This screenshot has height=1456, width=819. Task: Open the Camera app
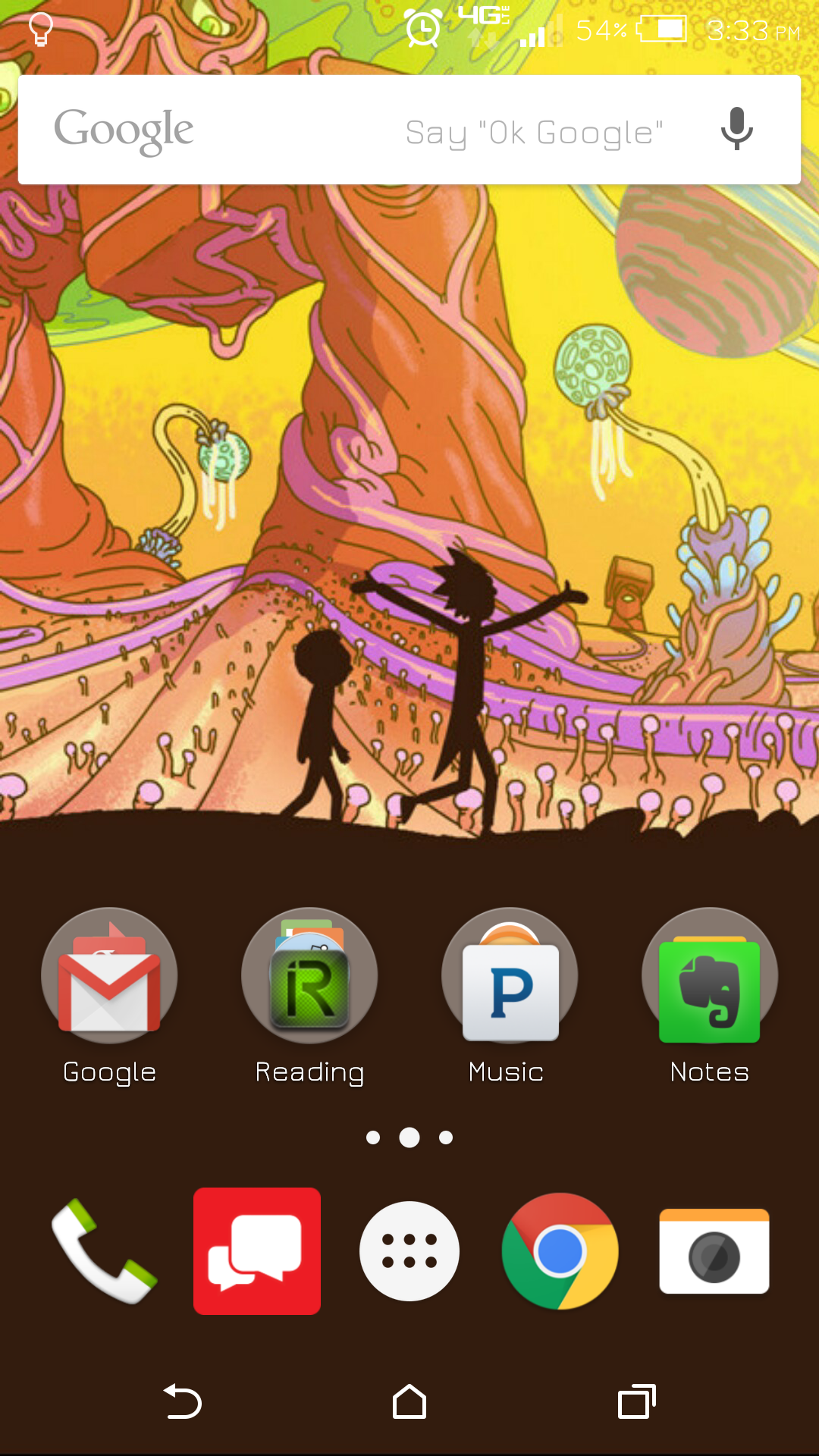(x=714, y=1251)
